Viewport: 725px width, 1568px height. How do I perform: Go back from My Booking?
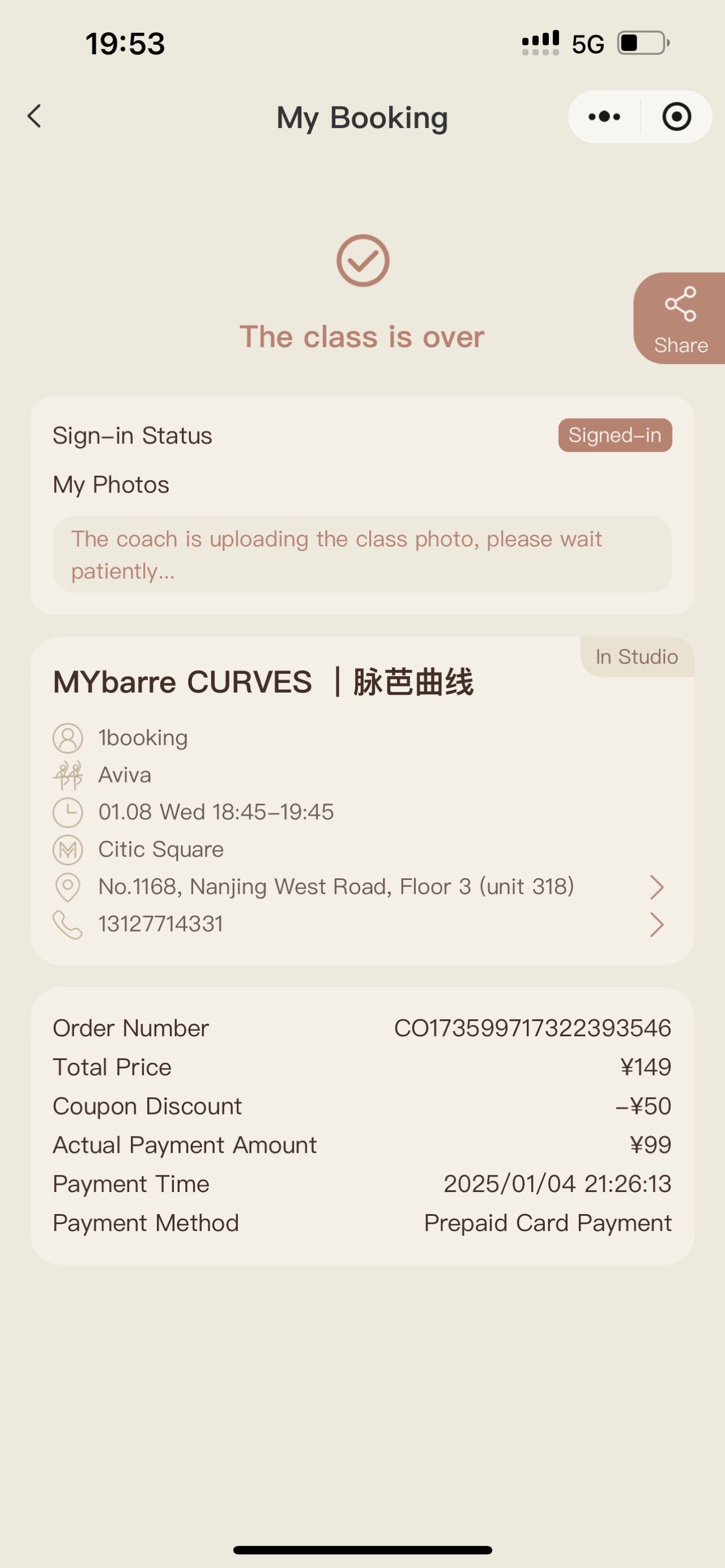click(35, 116)
